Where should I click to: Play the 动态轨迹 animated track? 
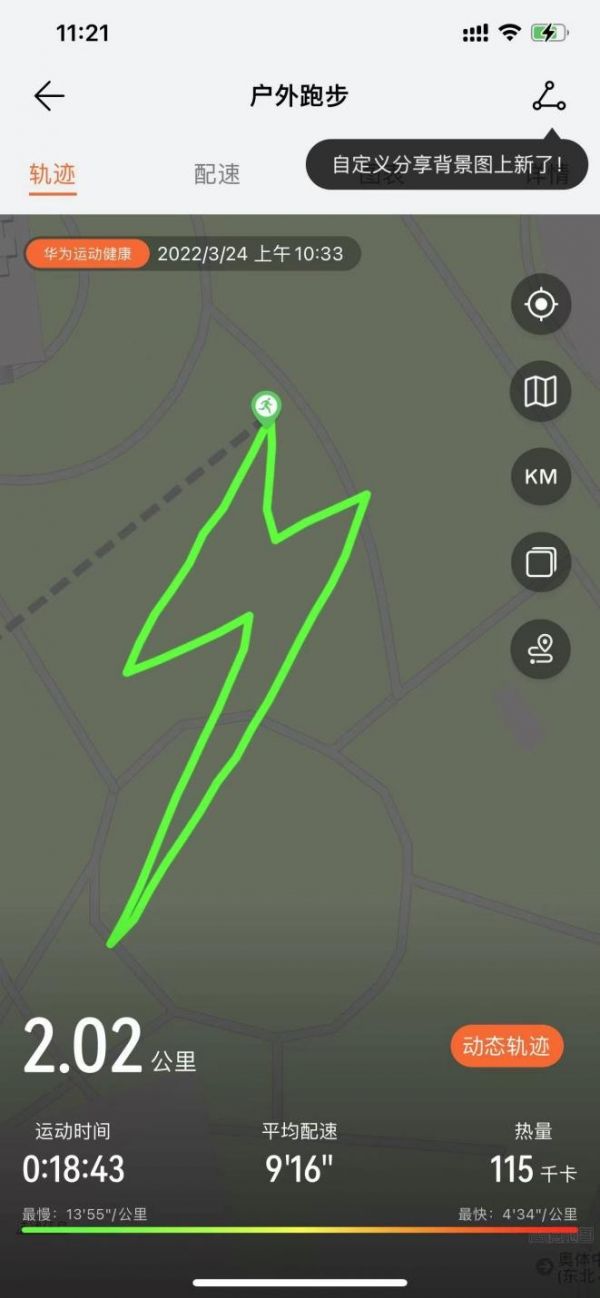click(x=506, y=1047)
